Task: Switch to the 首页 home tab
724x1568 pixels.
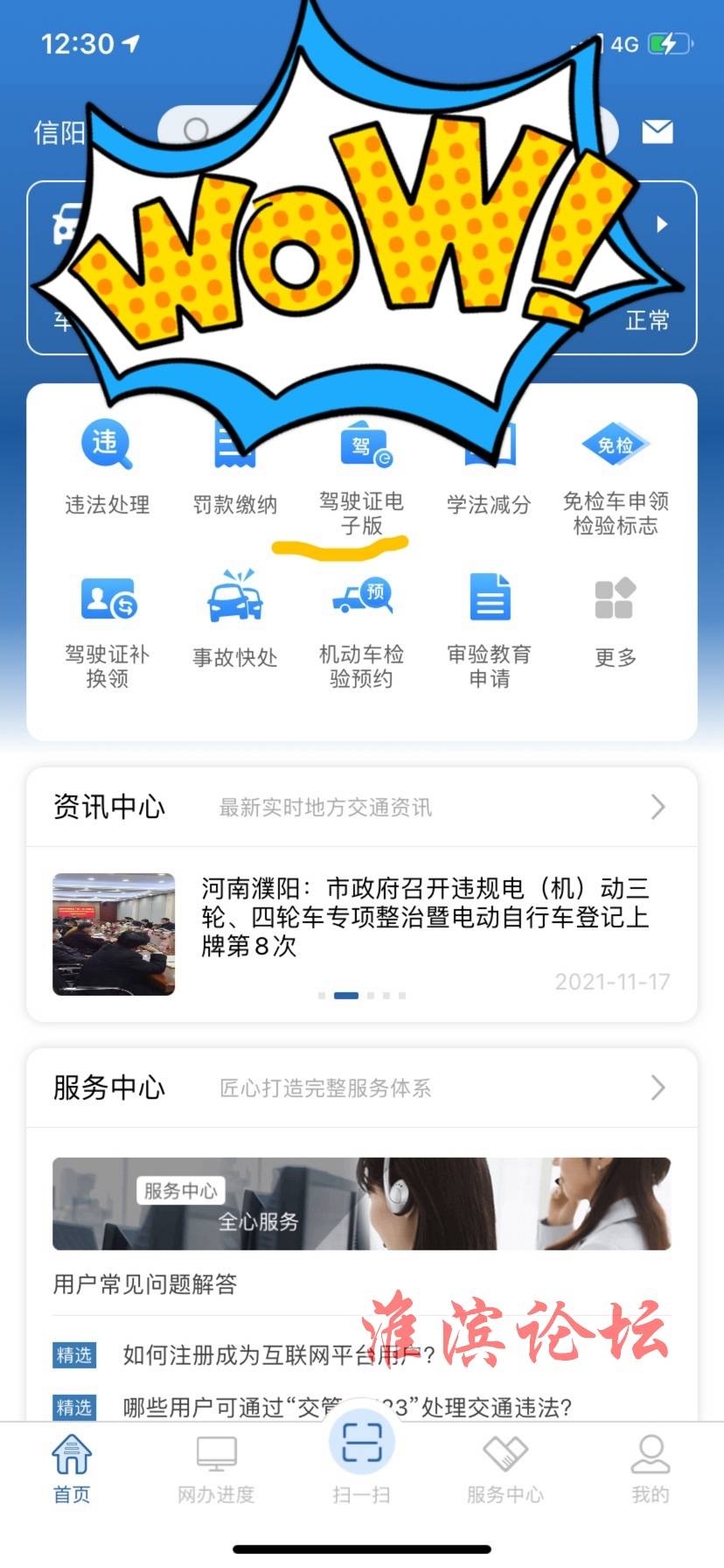Action: coord(72,1469)
